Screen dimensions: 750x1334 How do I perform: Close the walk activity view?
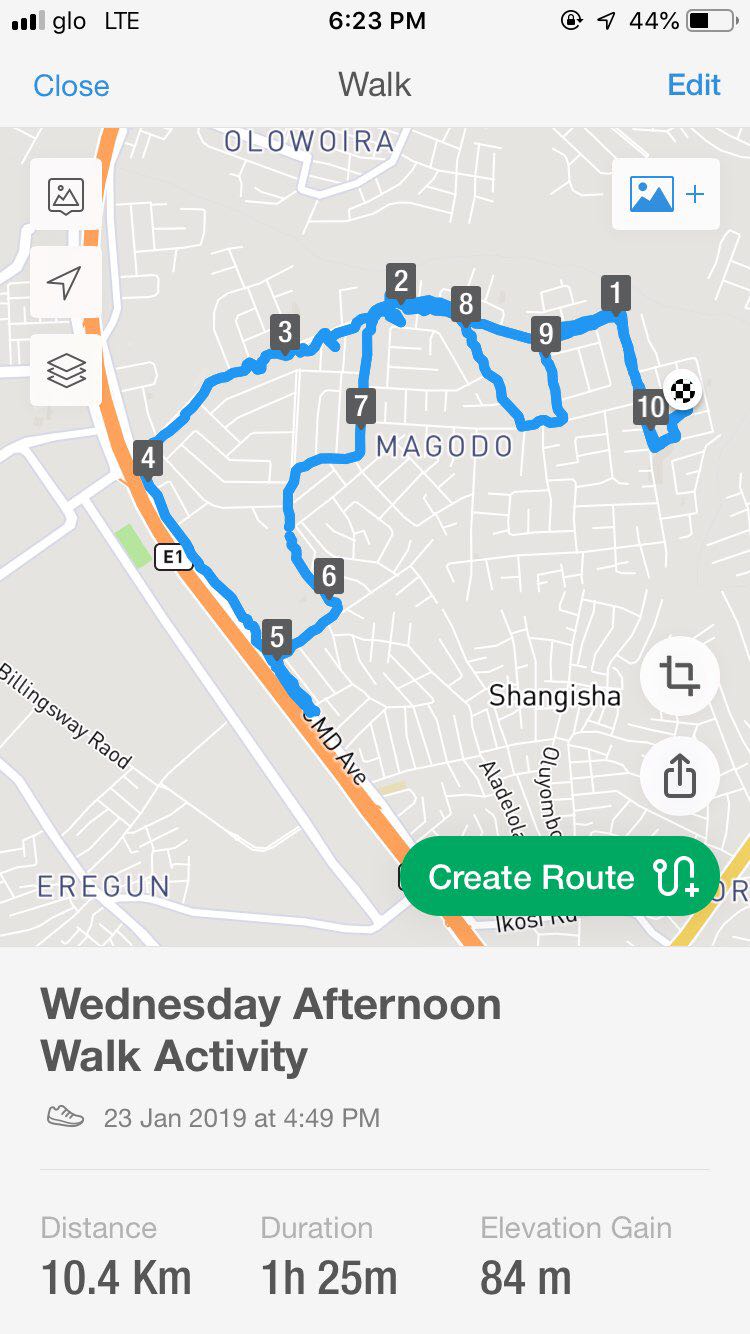coord(71,86)
